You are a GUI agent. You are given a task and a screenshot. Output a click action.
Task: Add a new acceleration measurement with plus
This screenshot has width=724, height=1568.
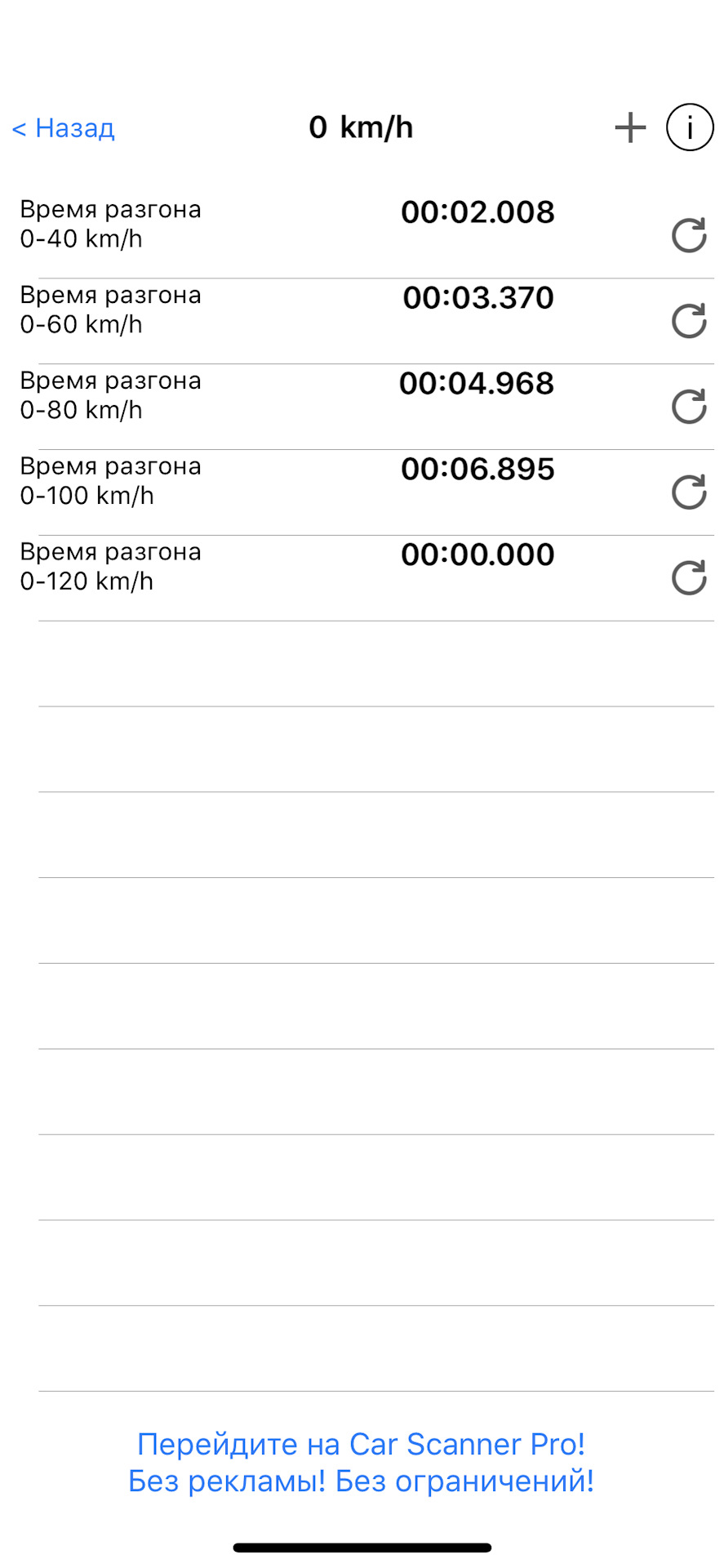tap(630, 128)
